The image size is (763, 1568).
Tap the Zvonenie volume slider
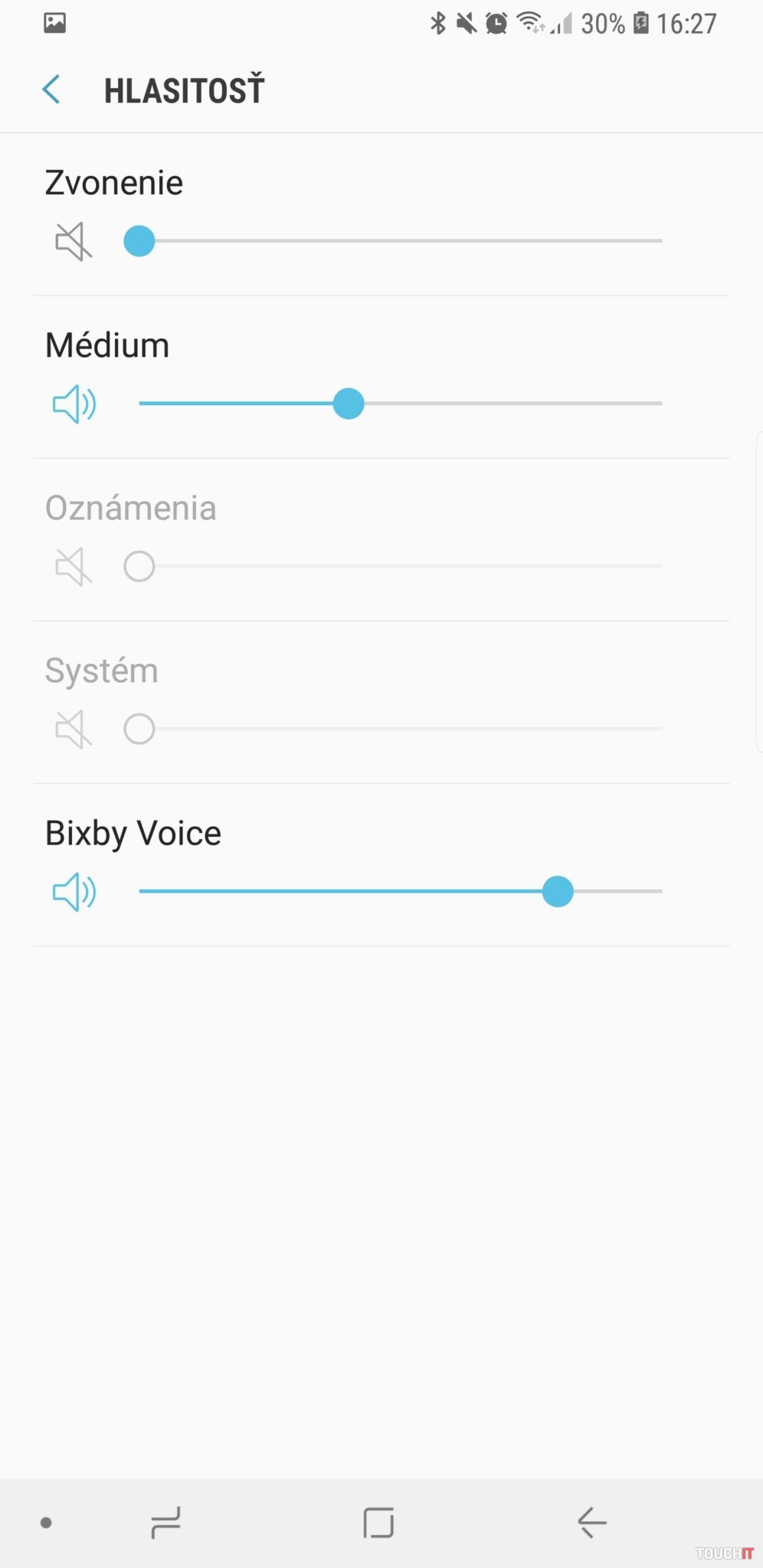click(x=398, y=241)
